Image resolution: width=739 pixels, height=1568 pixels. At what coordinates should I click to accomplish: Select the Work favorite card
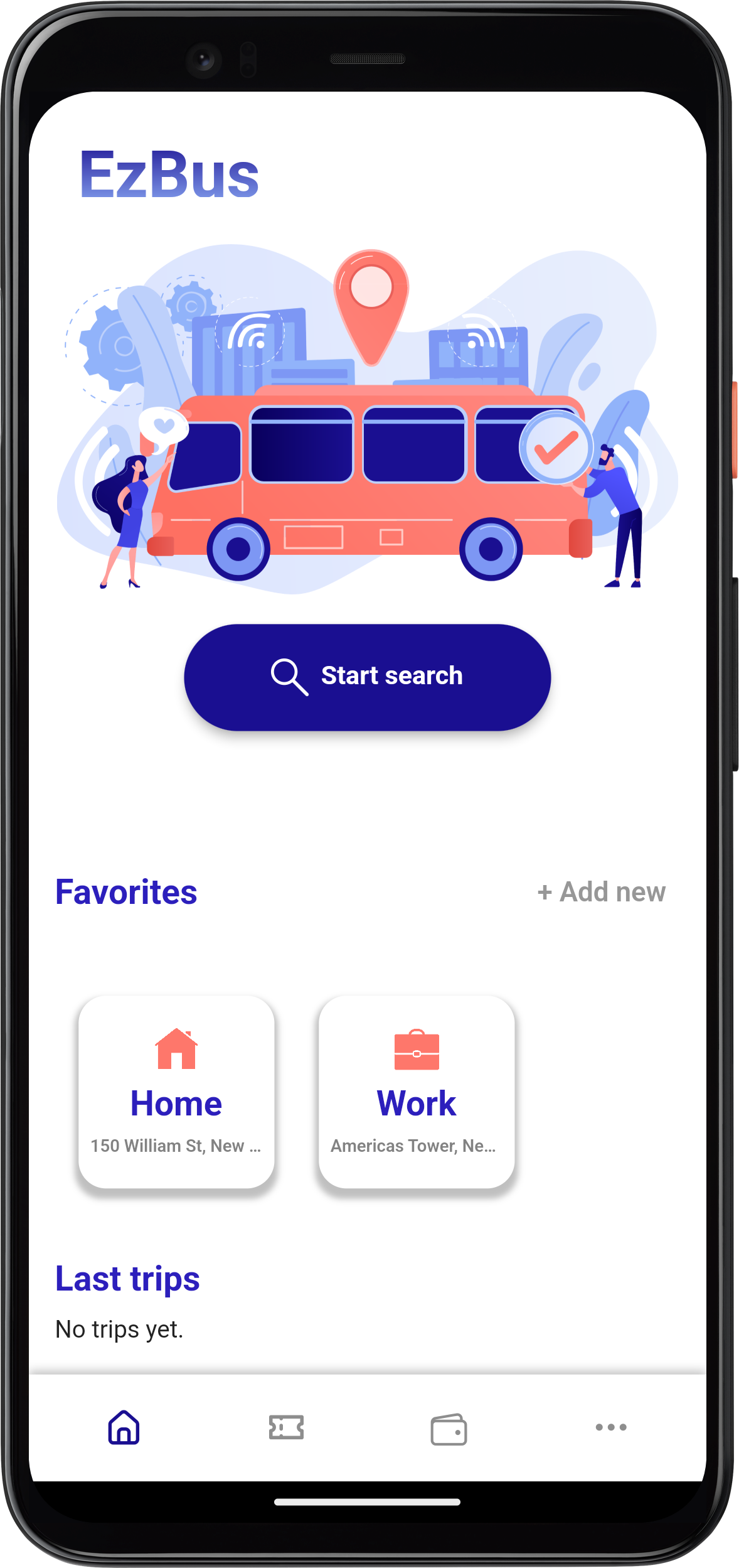point(417,1091)
